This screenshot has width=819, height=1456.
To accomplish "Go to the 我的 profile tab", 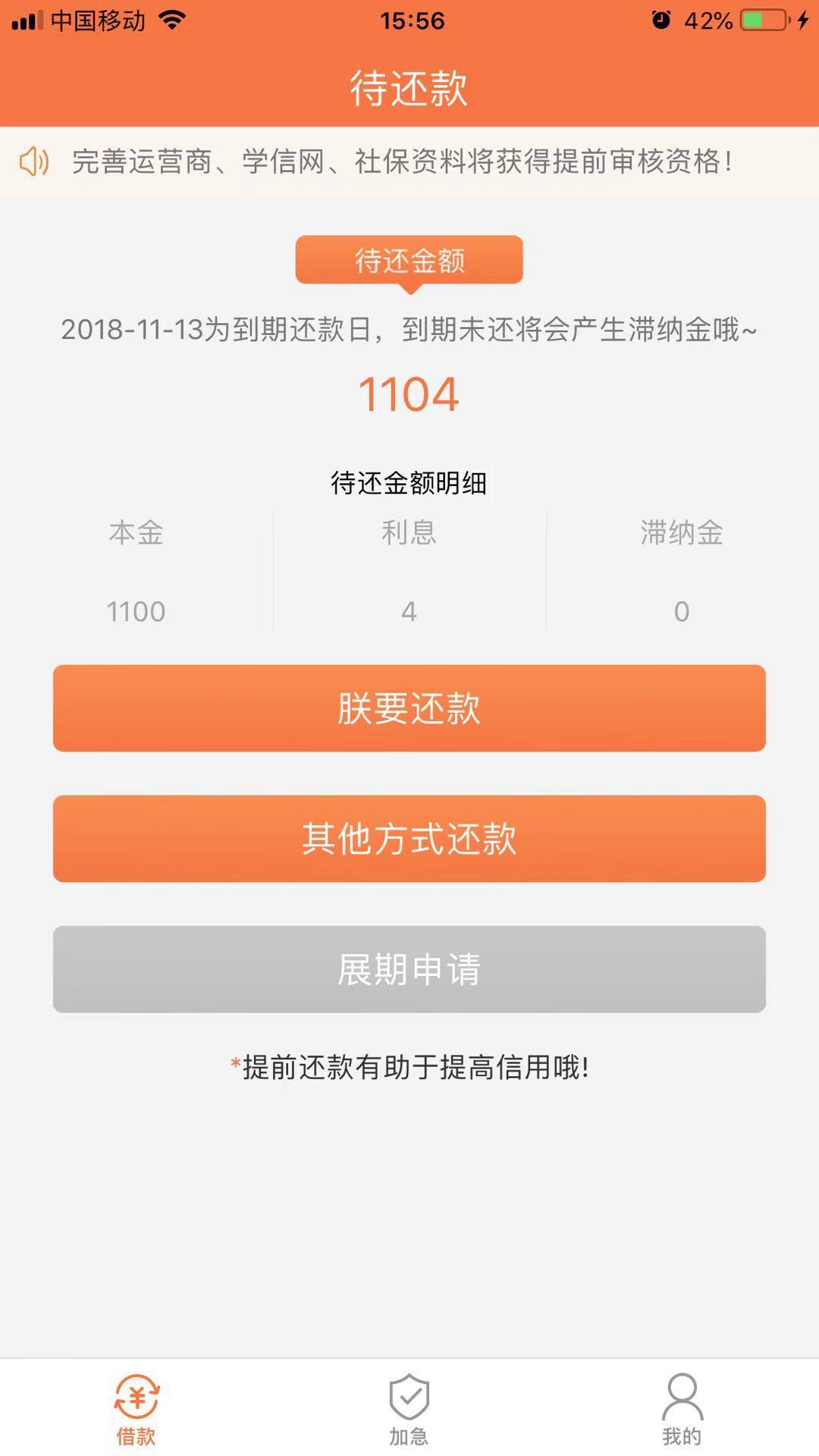I will [x=682, y=1409].
